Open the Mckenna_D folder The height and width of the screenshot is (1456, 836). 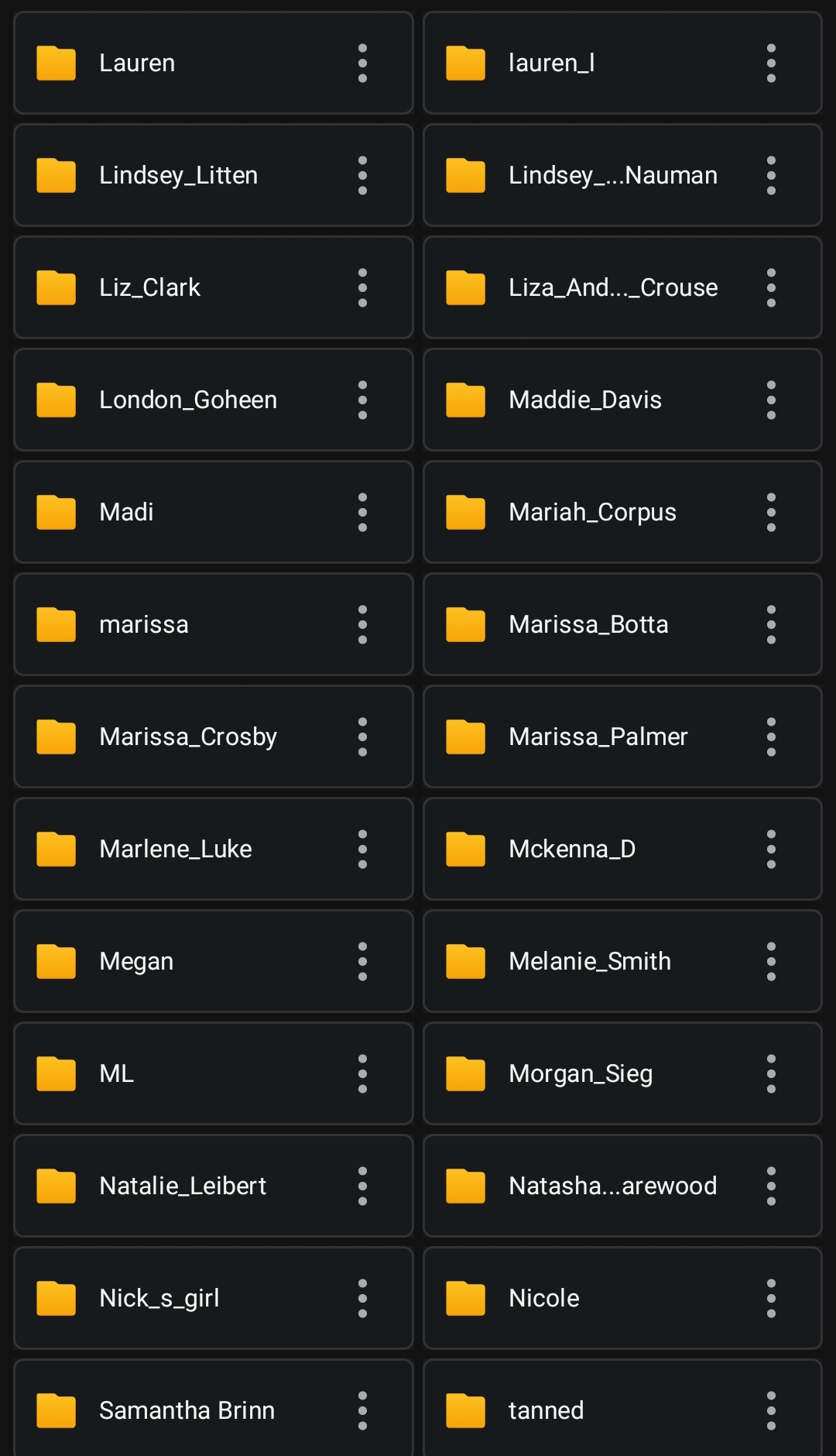coord(622,849)
